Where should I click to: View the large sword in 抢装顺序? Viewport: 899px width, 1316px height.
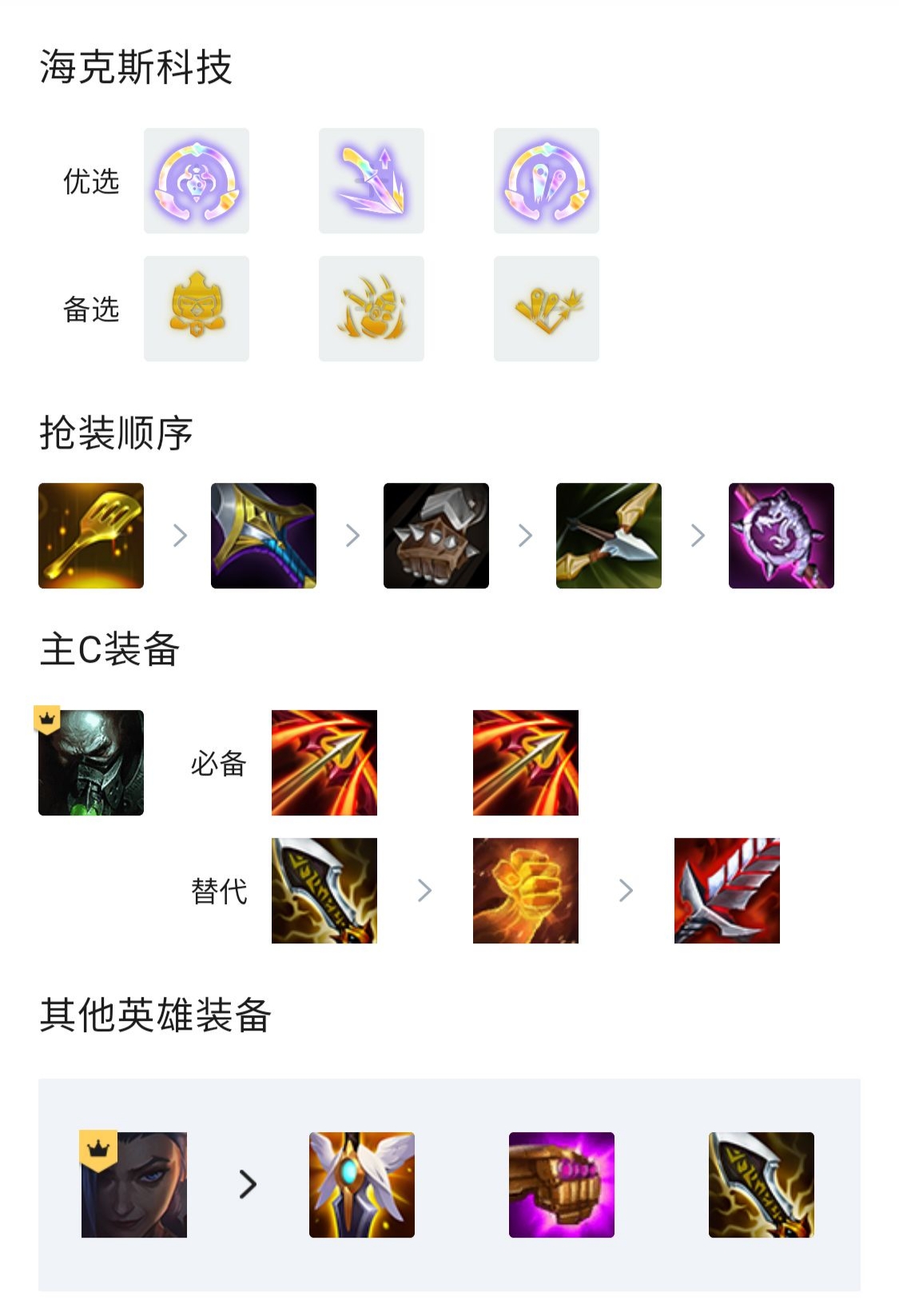(264, 536)
